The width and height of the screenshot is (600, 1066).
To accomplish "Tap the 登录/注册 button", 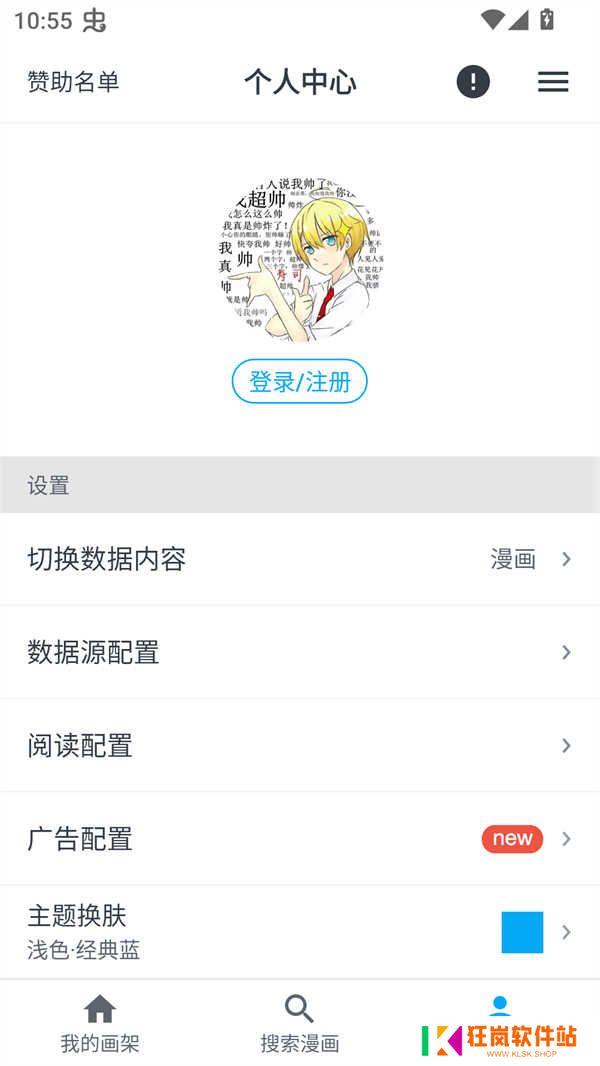I will coord(300,381).
